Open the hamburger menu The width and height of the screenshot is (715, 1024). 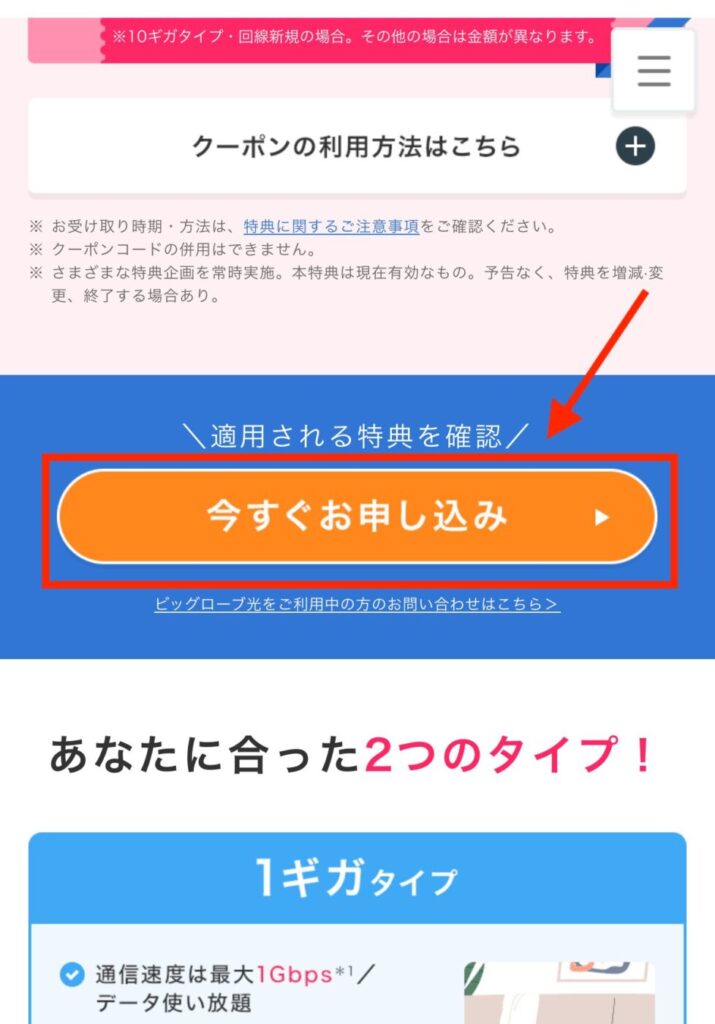654,71
